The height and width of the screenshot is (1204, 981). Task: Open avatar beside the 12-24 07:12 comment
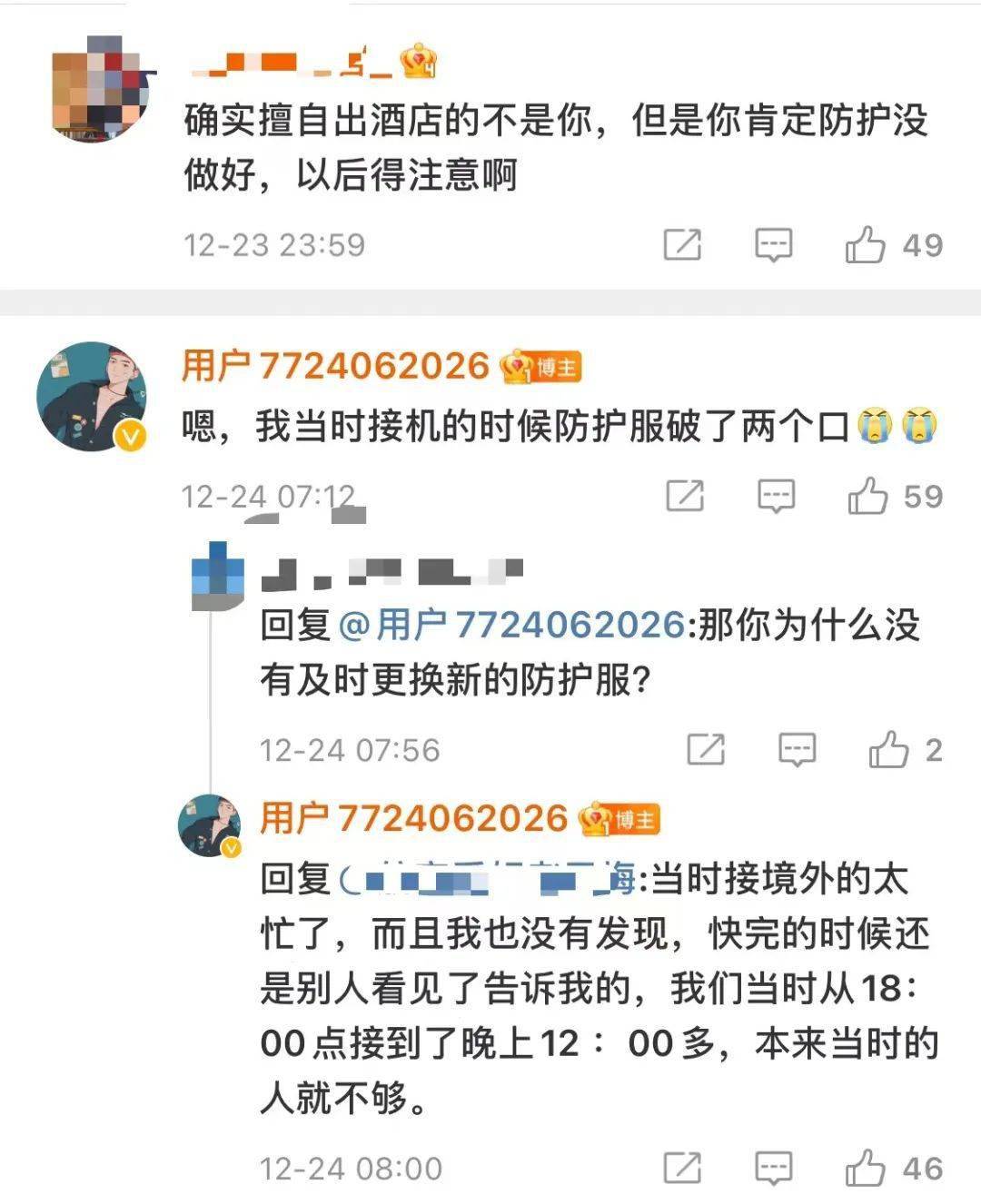pyautogui.click(x=91, y=397)
